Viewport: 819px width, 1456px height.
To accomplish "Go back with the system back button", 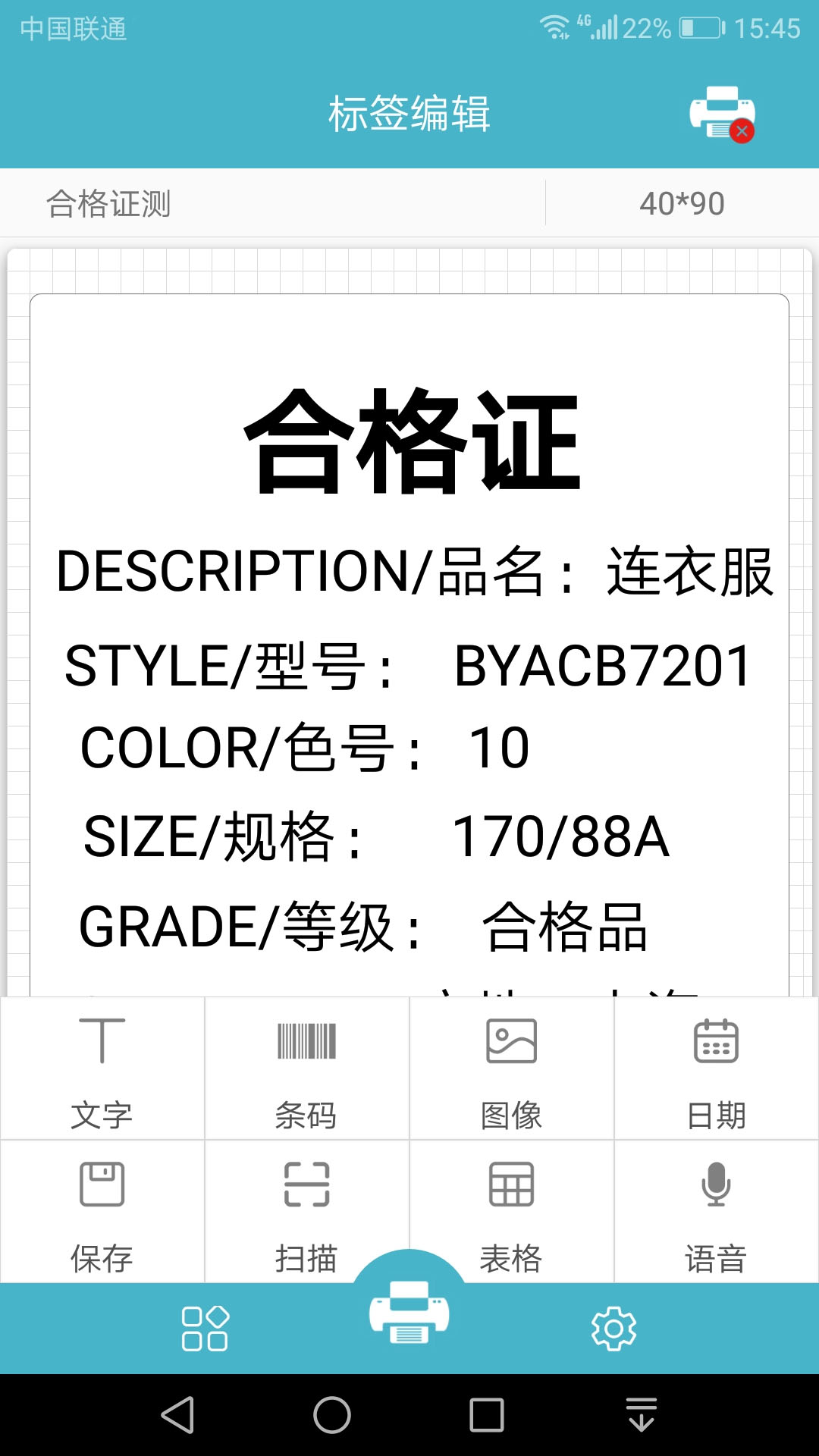I will click(179, 1415).
